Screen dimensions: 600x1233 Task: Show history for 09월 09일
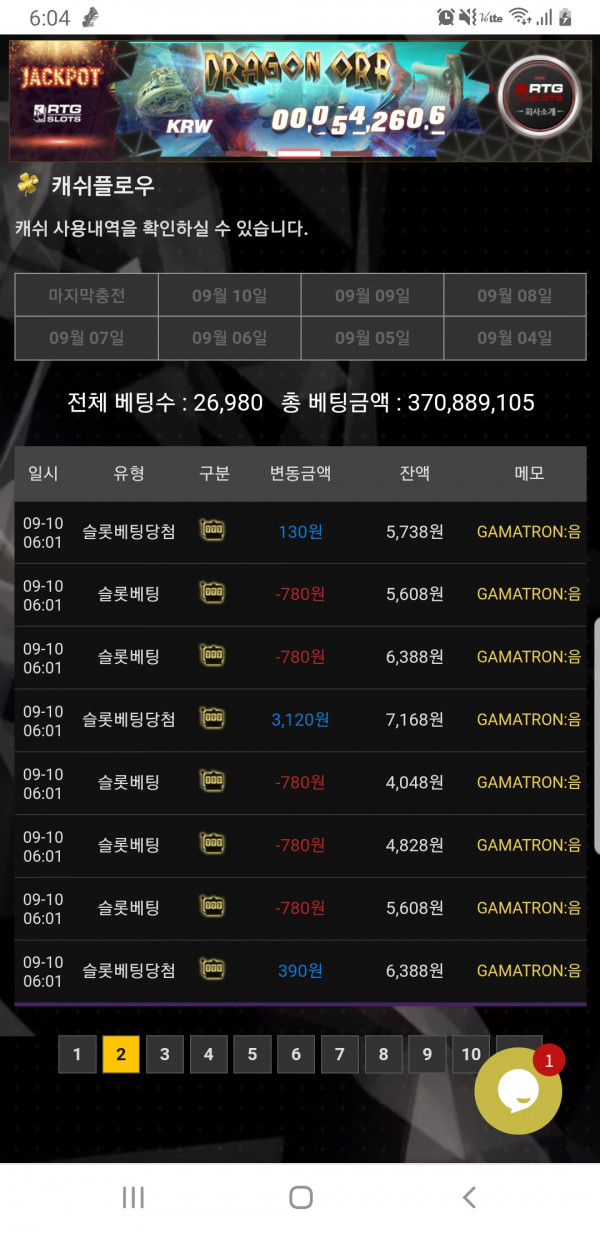point(372,296)
